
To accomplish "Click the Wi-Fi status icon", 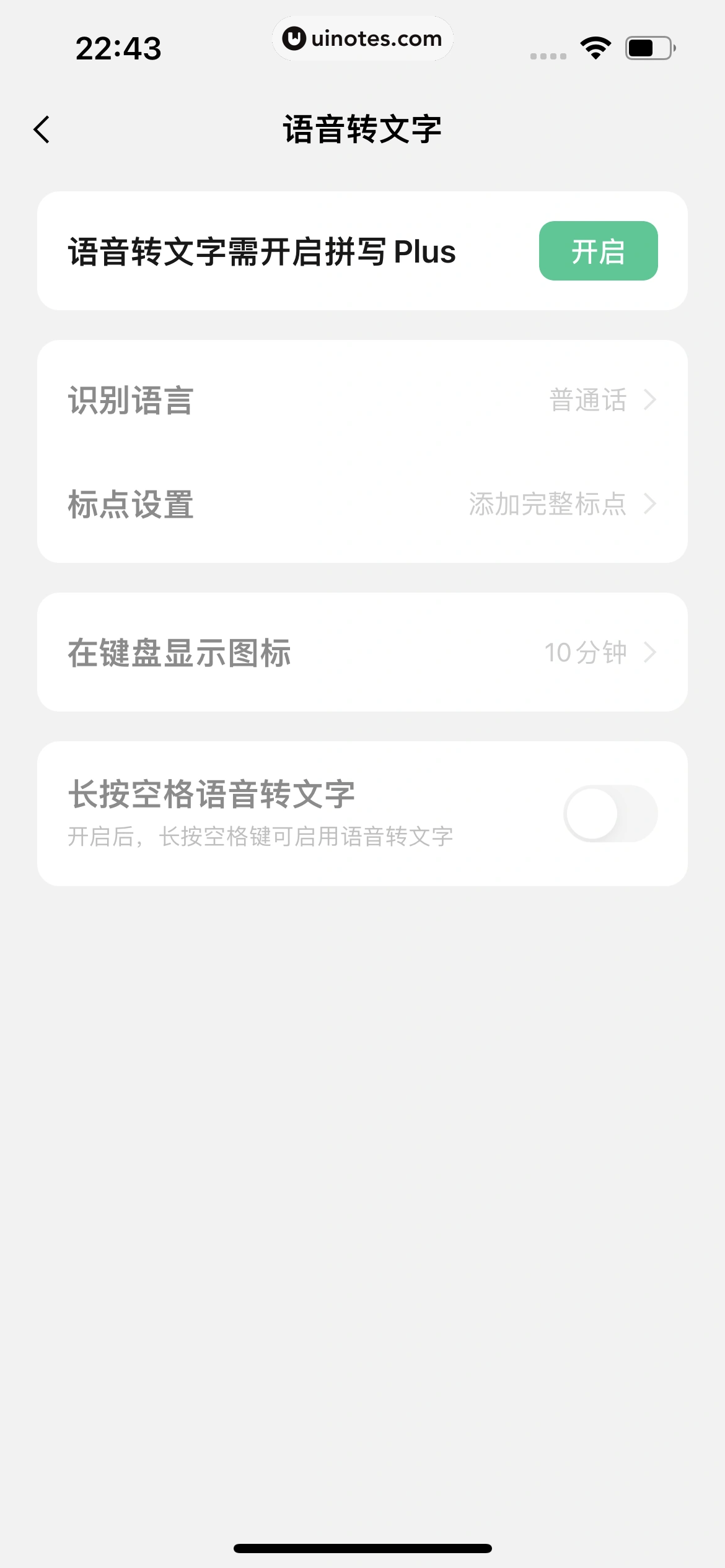I will point(594,46).
